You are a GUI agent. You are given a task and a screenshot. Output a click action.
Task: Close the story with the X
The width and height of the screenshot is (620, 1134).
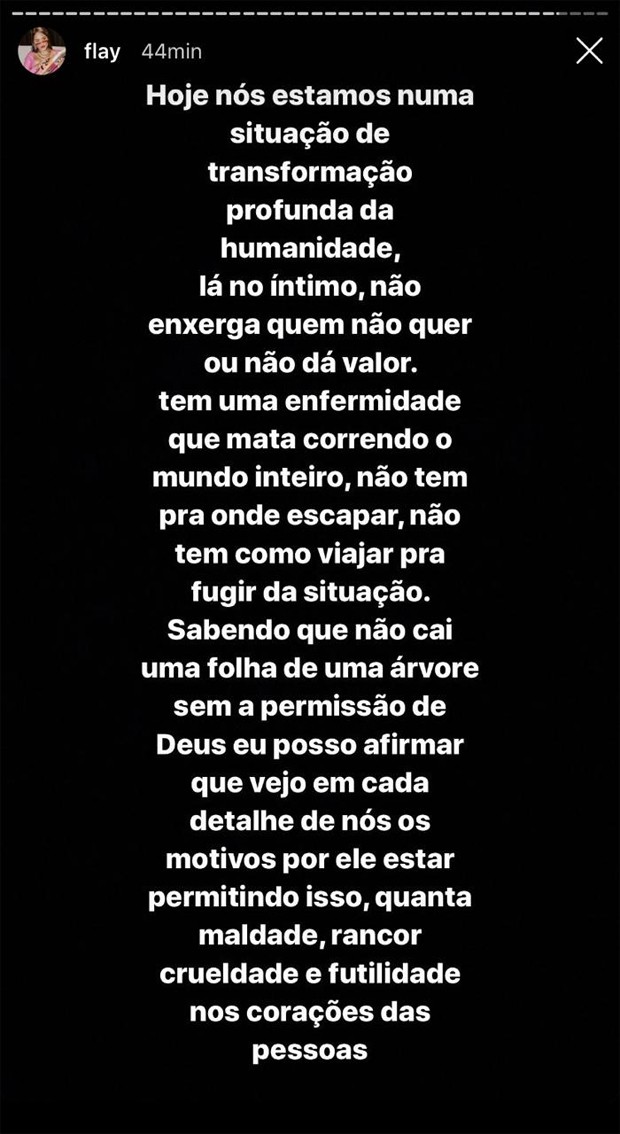(x=590, y=51)
